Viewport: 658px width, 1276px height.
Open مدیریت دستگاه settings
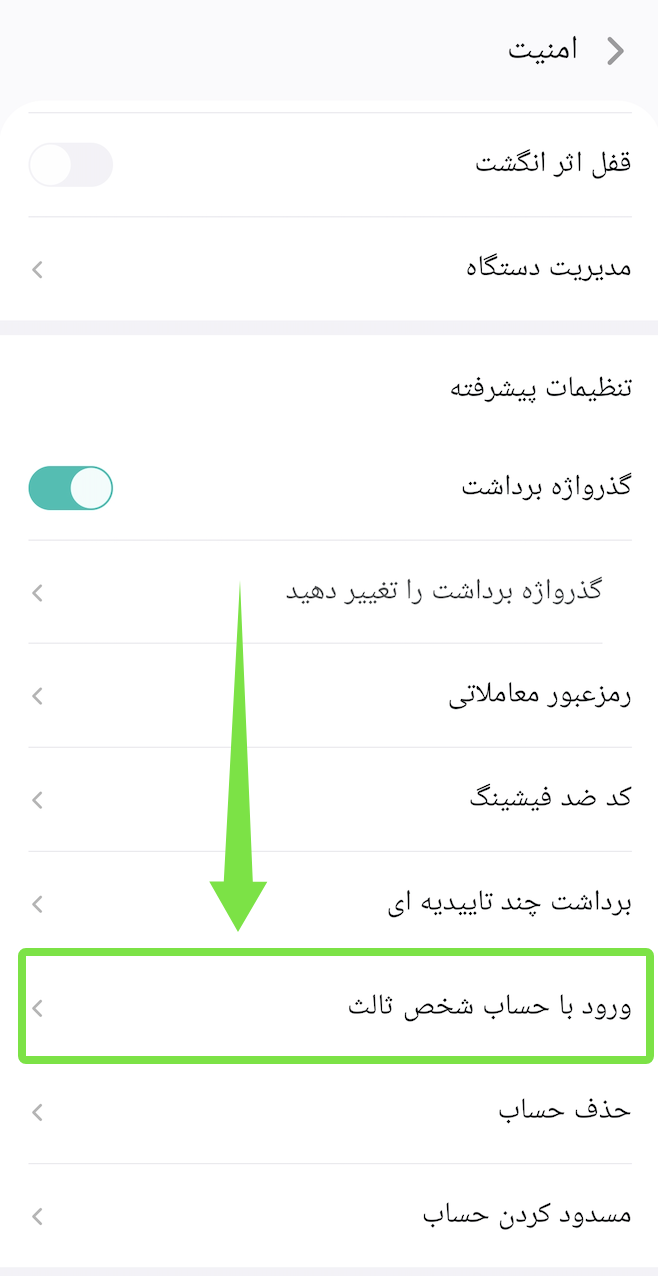click(329, 269)
